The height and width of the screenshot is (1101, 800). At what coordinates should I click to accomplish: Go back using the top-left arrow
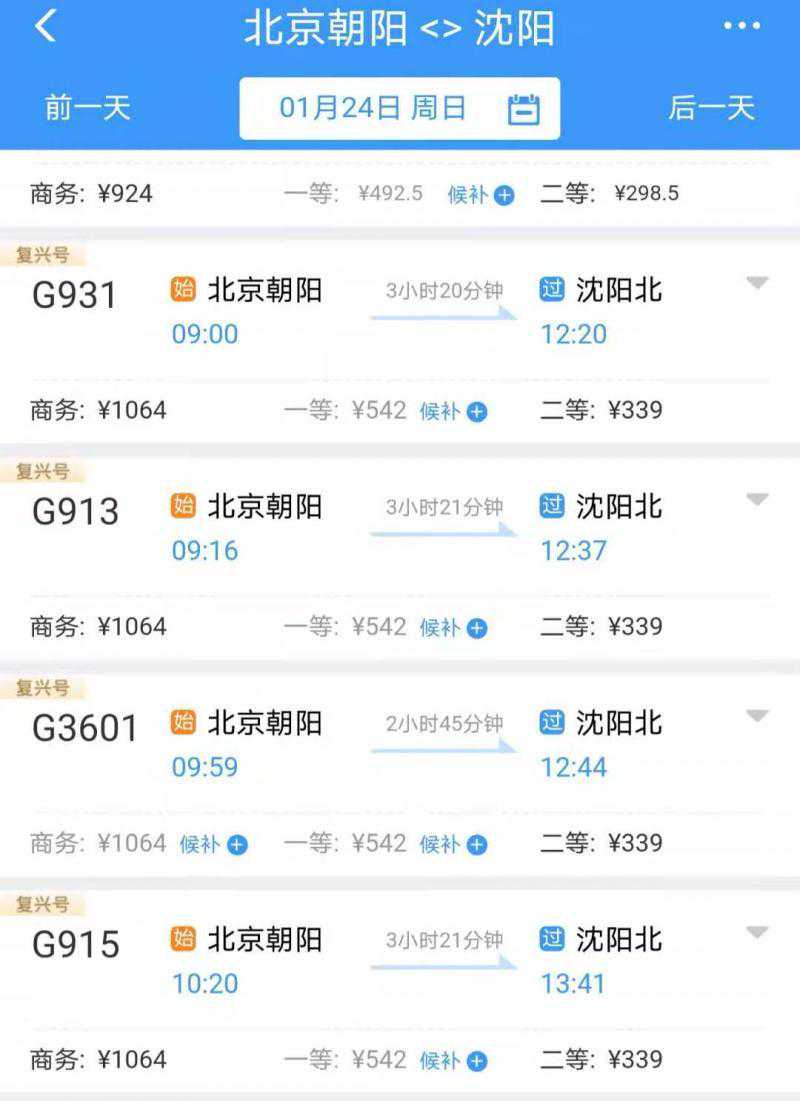(x=45, y=27)
